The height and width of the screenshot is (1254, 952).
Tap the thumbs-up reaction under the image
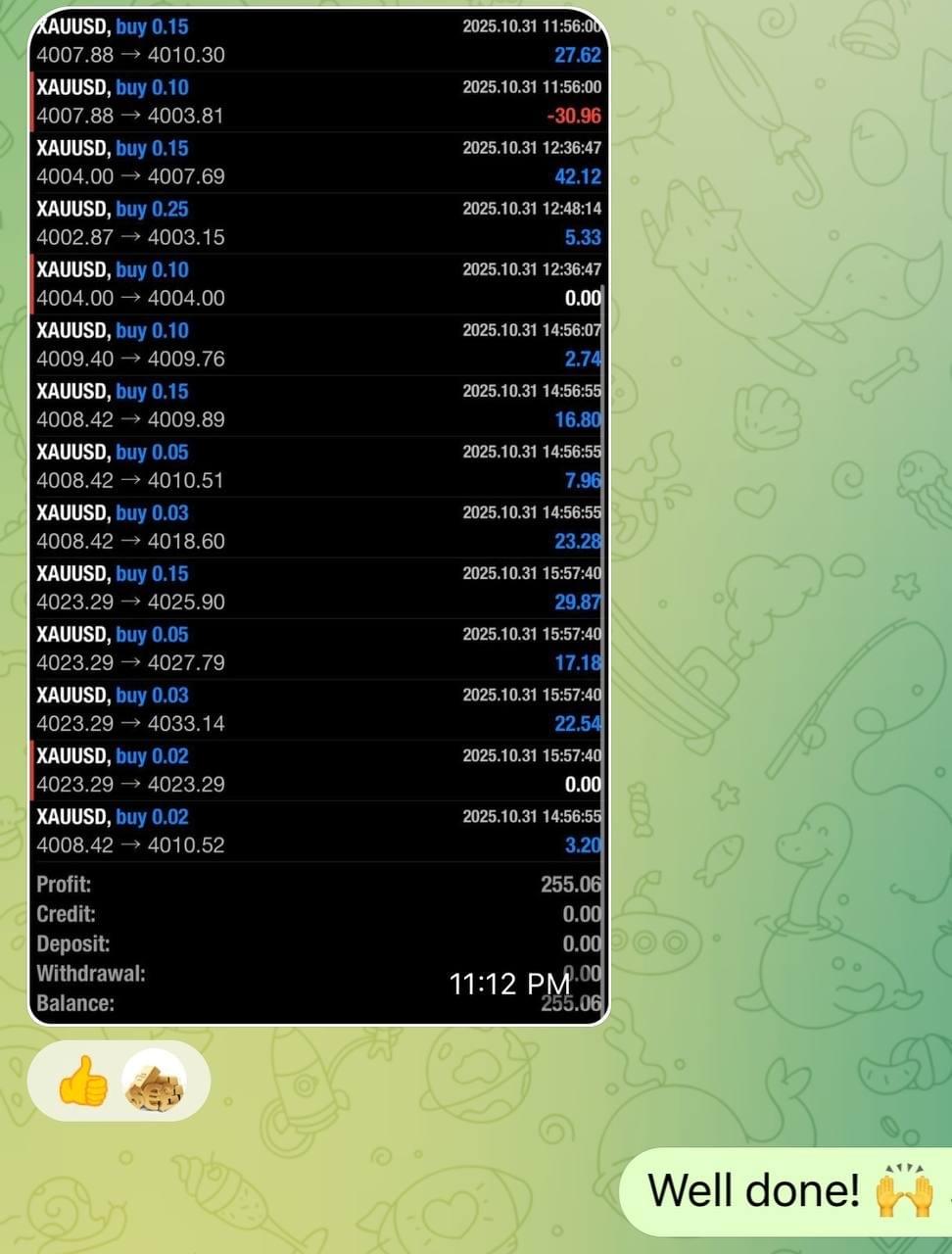click(x=82, y=1082)
